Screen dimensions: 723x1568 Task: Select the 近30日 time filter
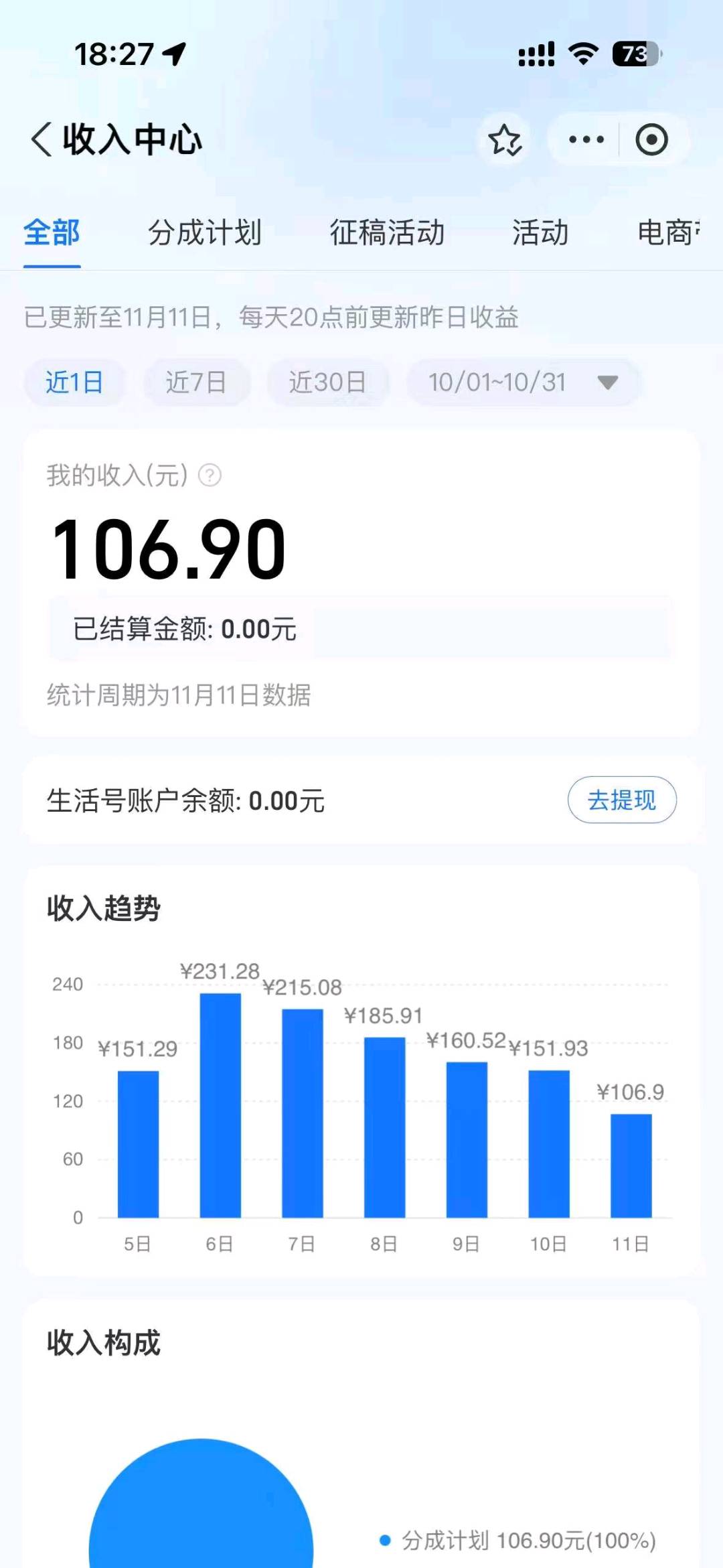point(329,382)
